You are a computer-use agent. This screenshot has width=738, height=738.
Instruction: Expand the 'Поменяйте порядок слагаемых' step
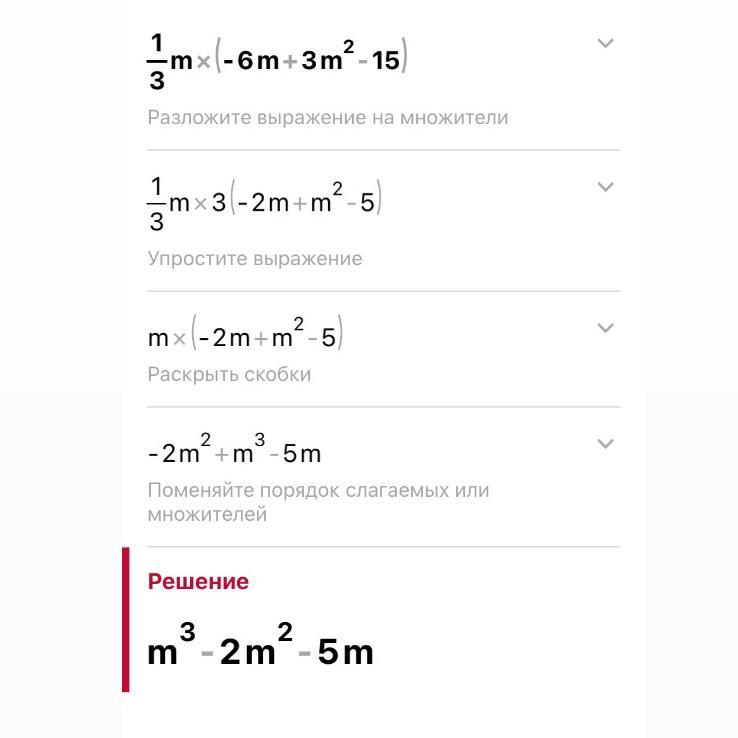[605, 443]
